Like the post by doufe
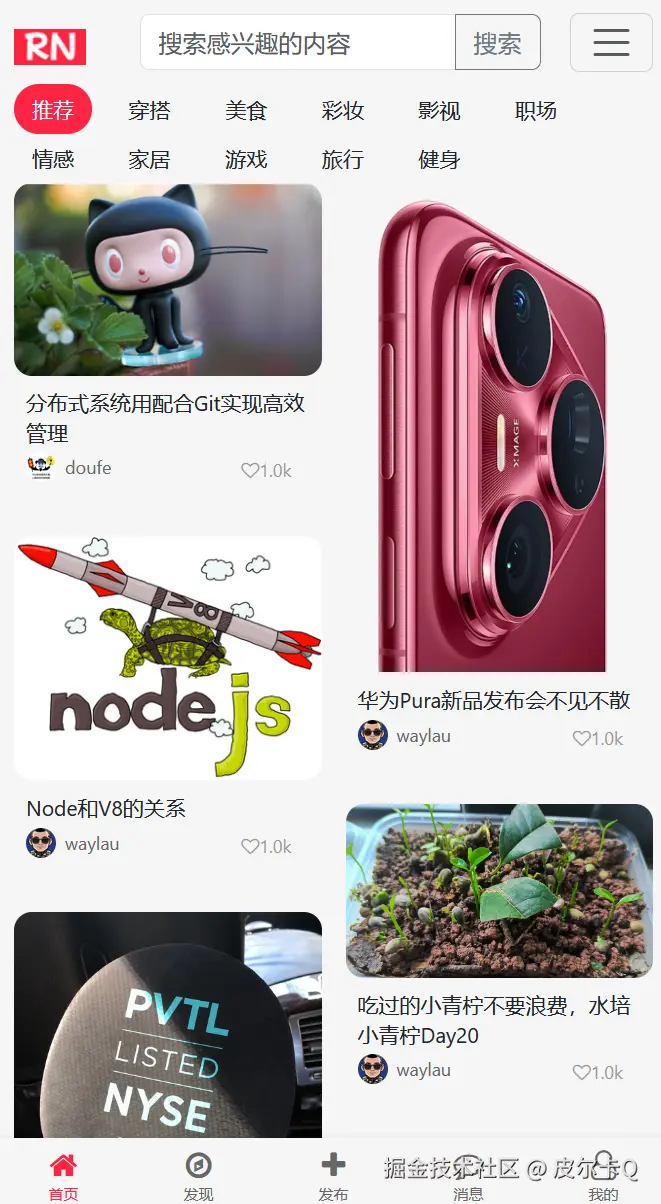The width and height of the screenshot is (661, 1204). coord(250,470)
